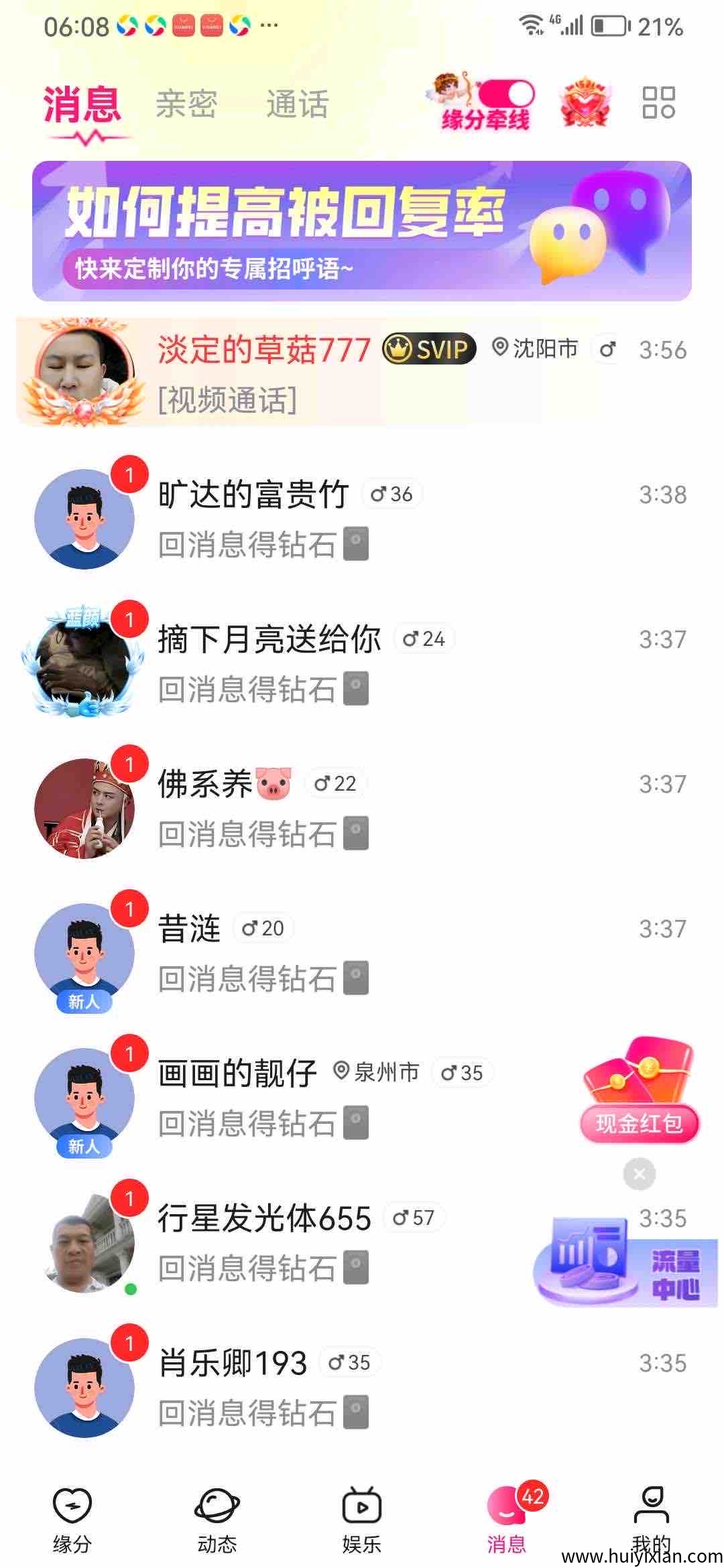Screen dimensions: 724x1568
Task: Switch to the 亲密 tab
Action: [186, 105]
